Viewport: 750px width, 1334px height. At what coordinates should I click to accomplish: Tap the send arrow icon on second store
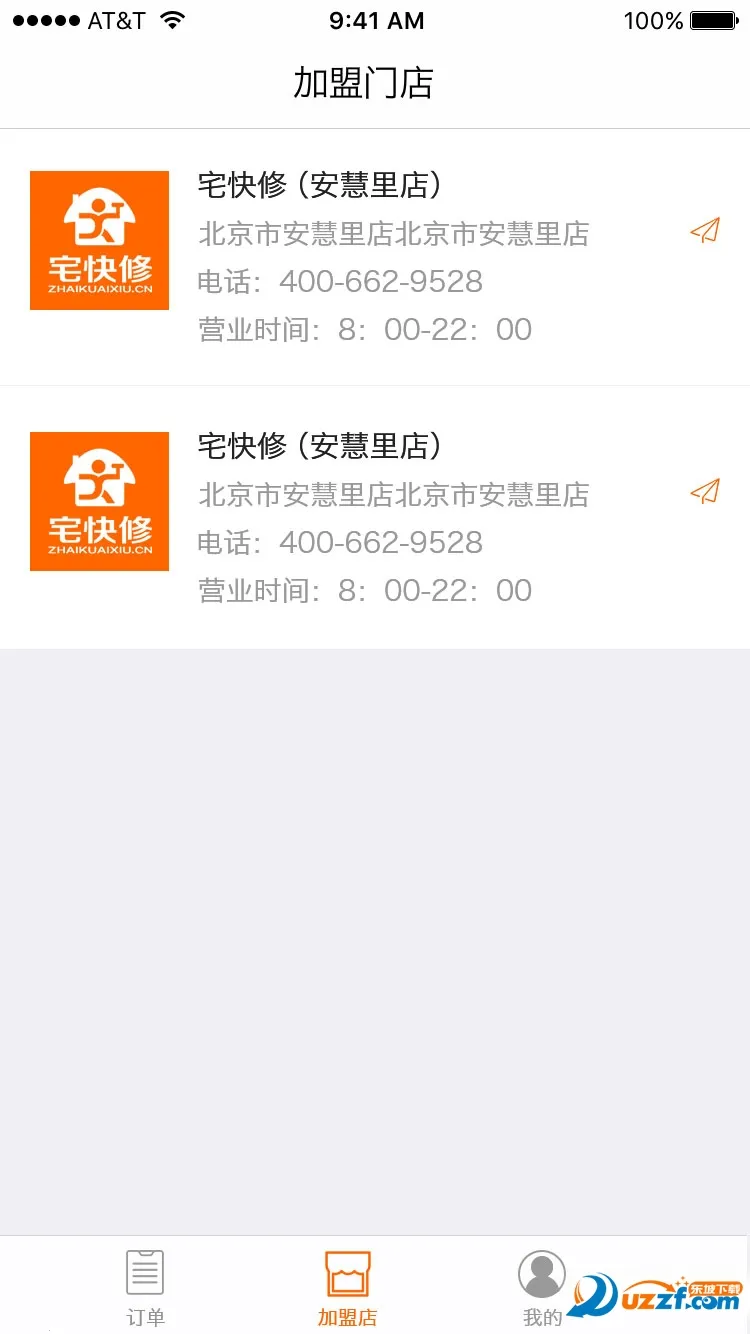click(705, 492)
